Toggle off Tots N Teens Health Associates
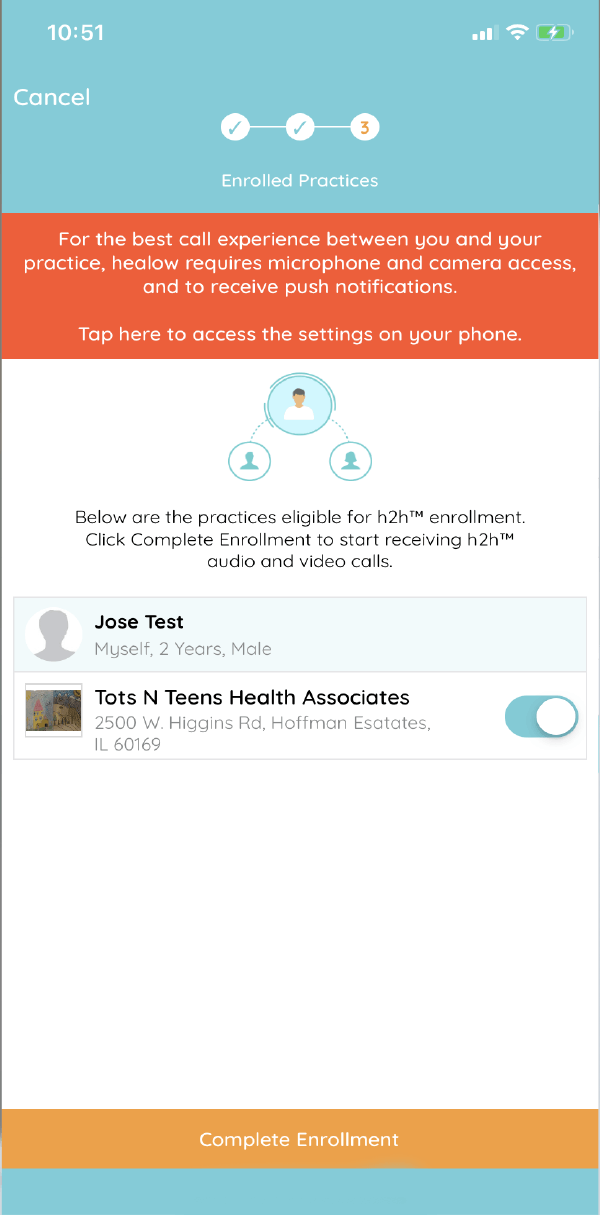The image size is (600, 1215). coord(542,717)
